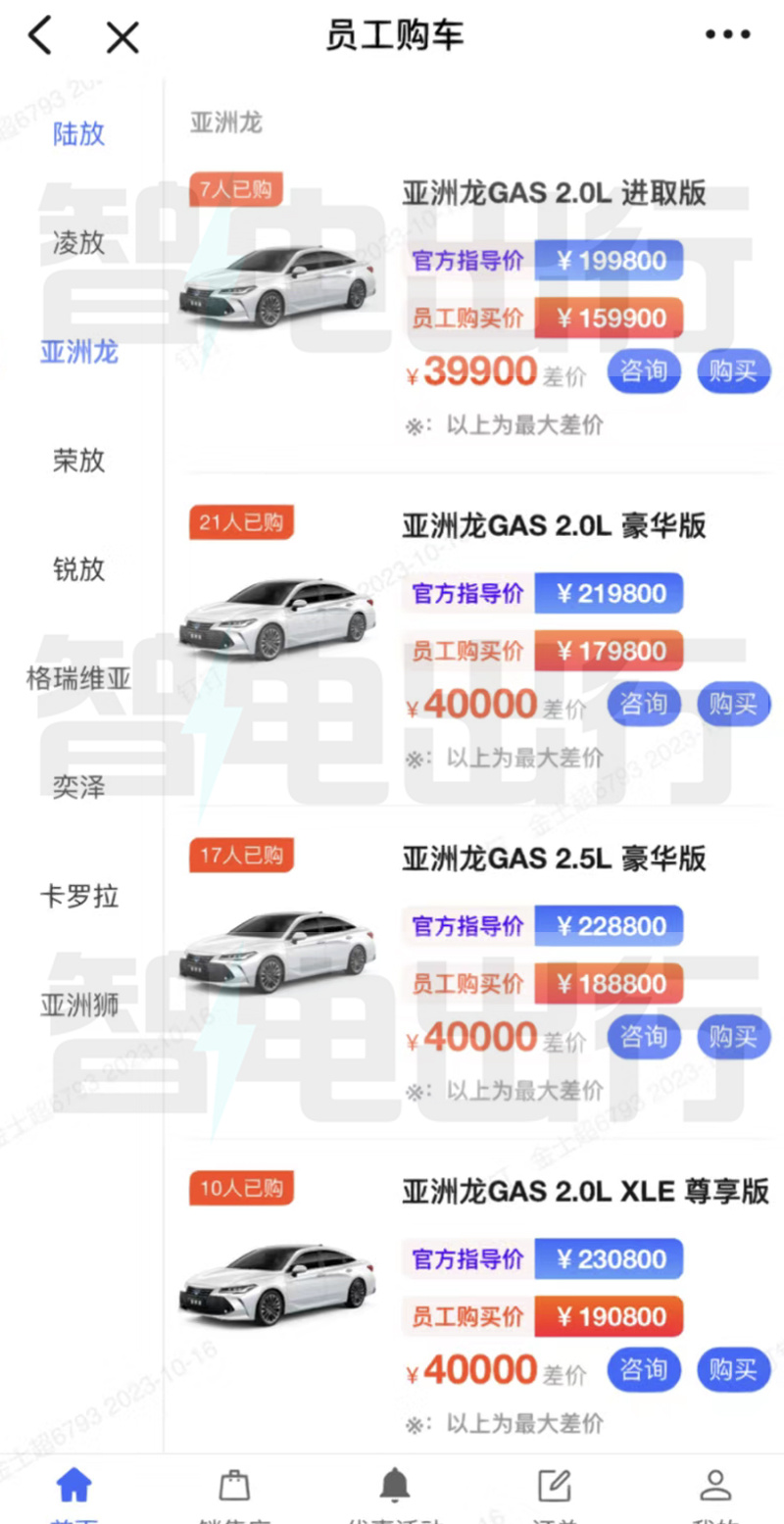Buy the 亚洲龙GAS 2.0L 豪华版
The image size is (784, 1524).
coord(734,704)
